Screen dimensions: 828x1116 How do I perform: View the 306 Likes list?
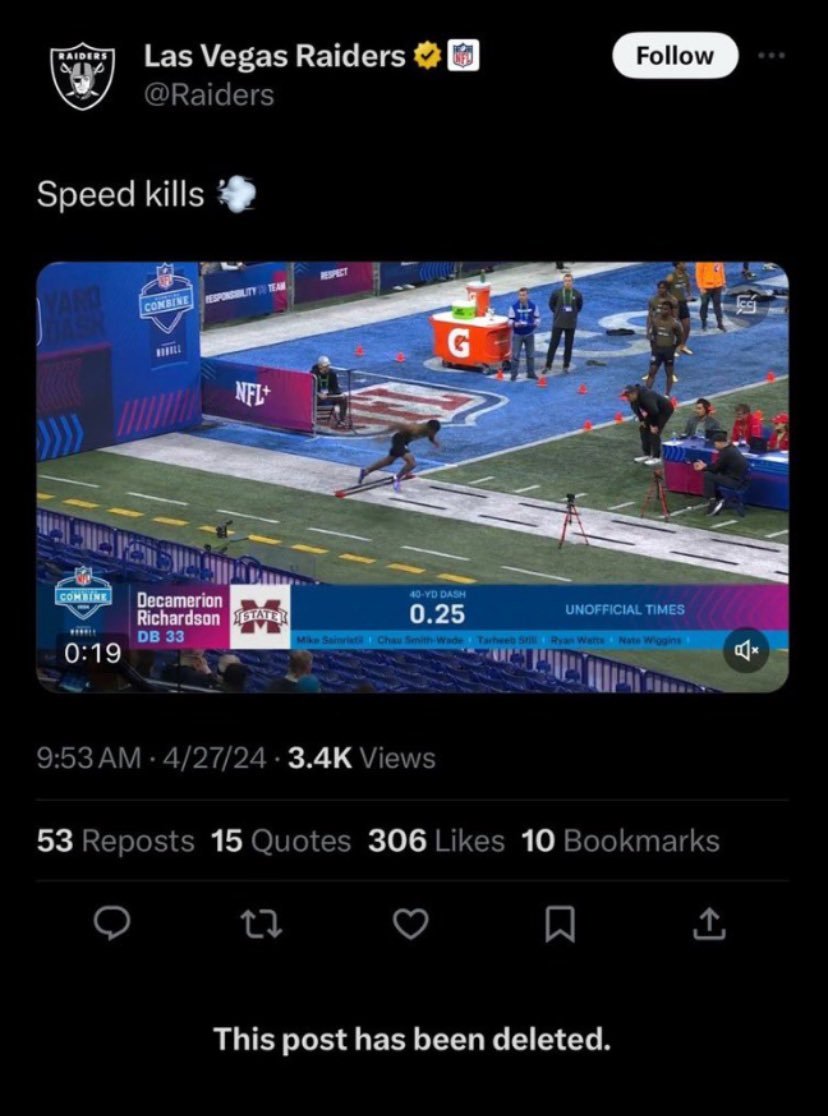point(436,841)
